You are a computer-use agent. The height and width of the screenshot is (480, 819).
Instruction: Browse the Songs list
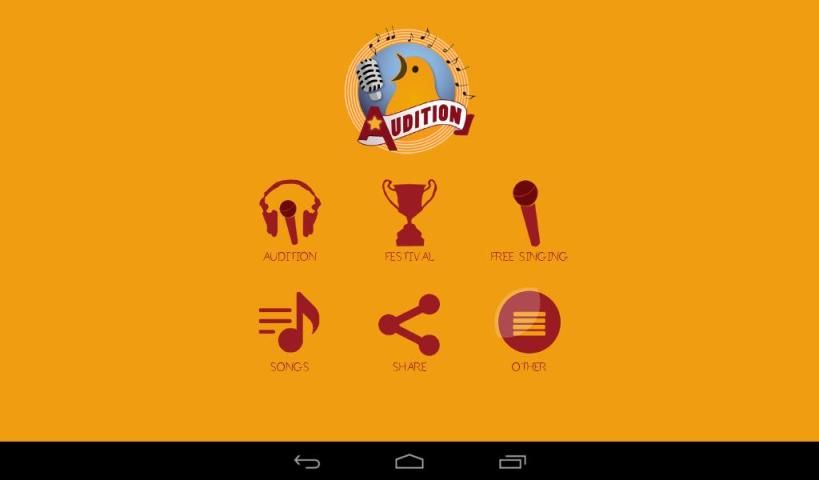point(290,322)
